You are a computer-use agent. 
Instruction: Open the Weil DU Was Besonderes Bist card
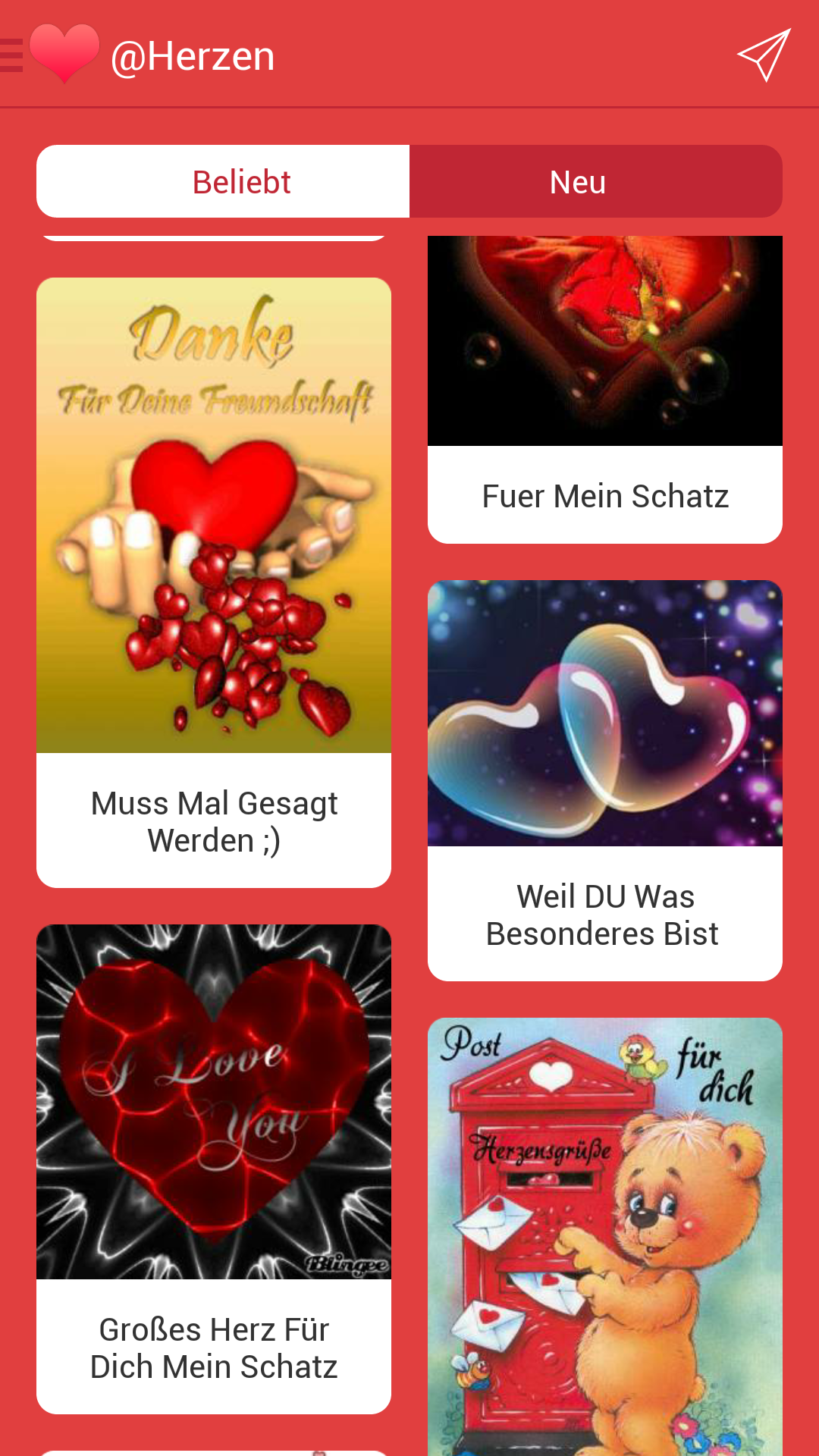click(604, 780)
